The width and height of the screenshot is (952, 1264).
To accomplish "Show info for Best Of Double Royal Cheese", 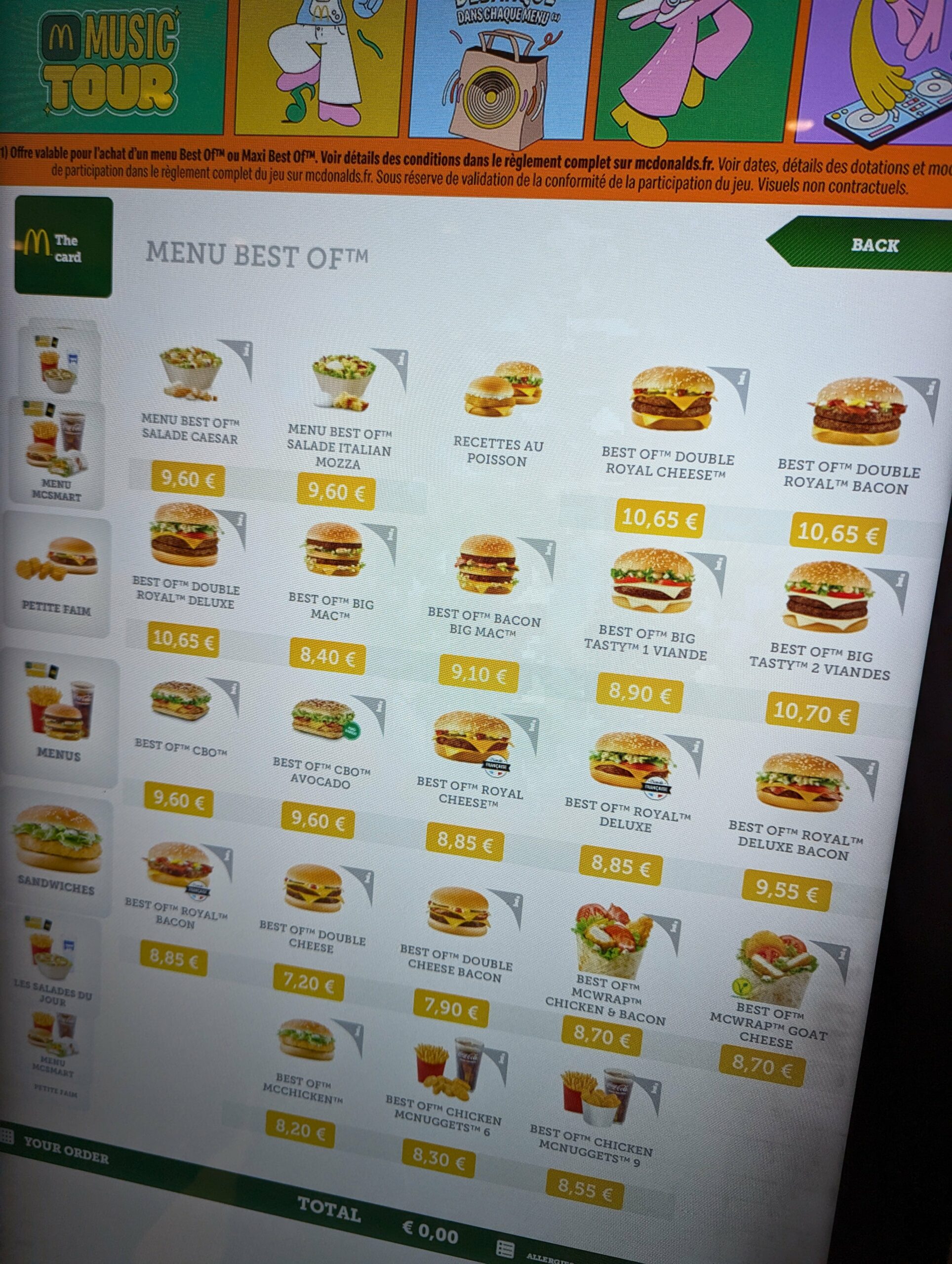I will tap(741, 381).
